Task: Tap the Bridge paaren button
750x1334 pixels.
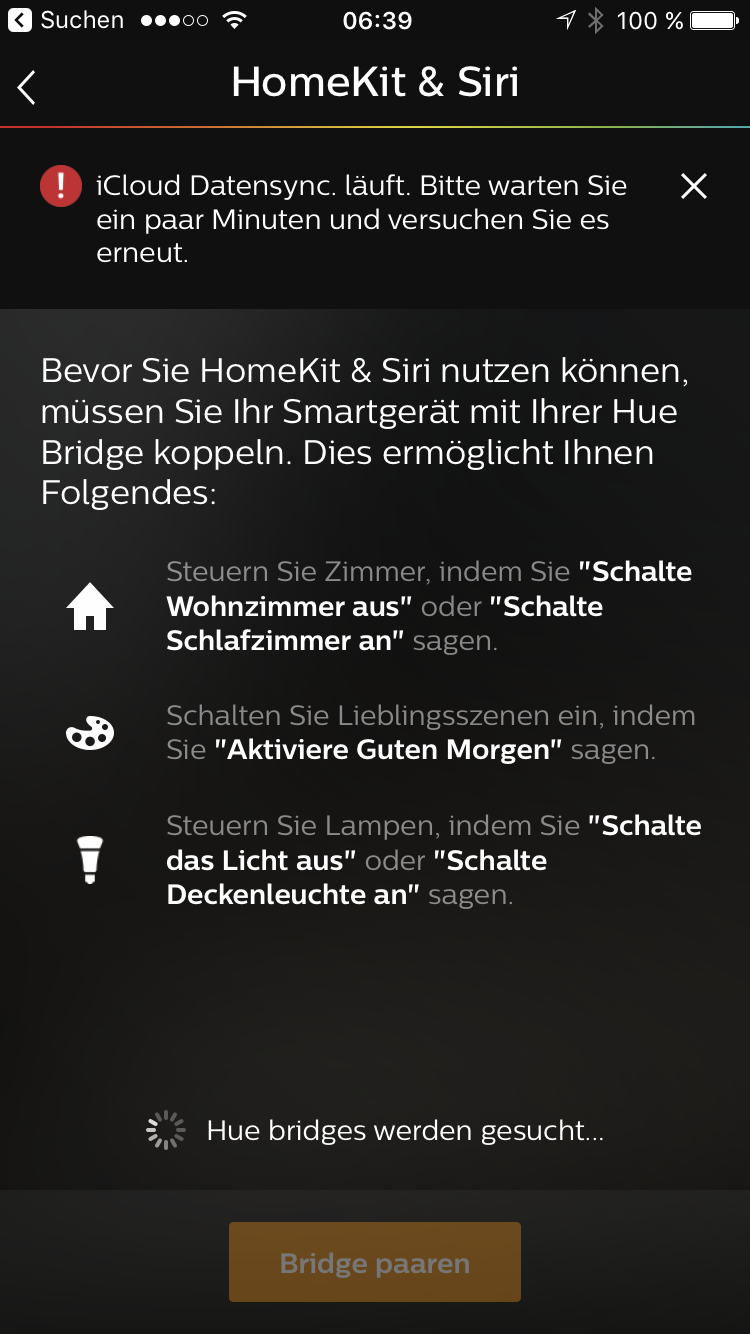Action: (x=375, y=1262)
